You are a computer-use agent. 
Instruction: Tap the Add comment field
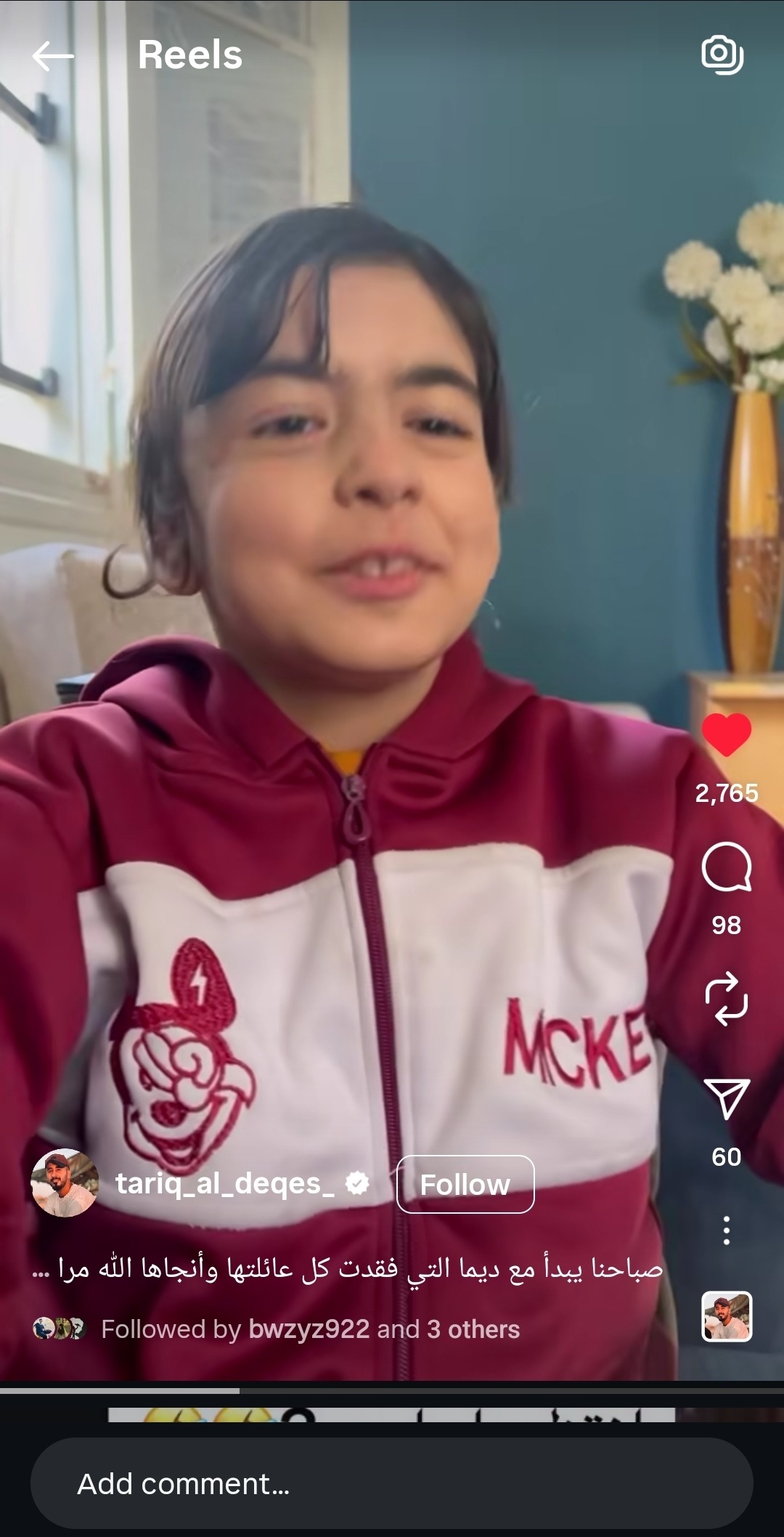391,1484
